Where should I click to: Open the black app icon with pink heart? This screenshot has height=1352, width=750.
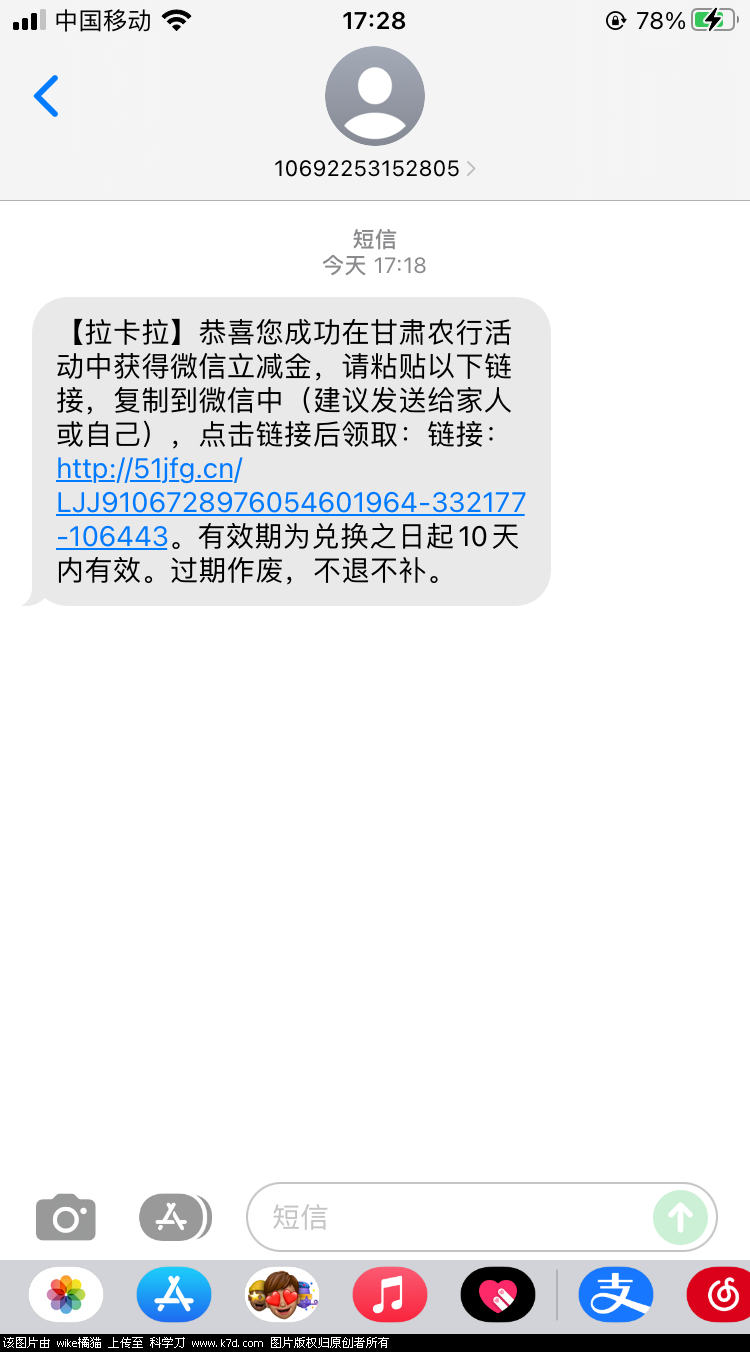[x=497, y=1294]
